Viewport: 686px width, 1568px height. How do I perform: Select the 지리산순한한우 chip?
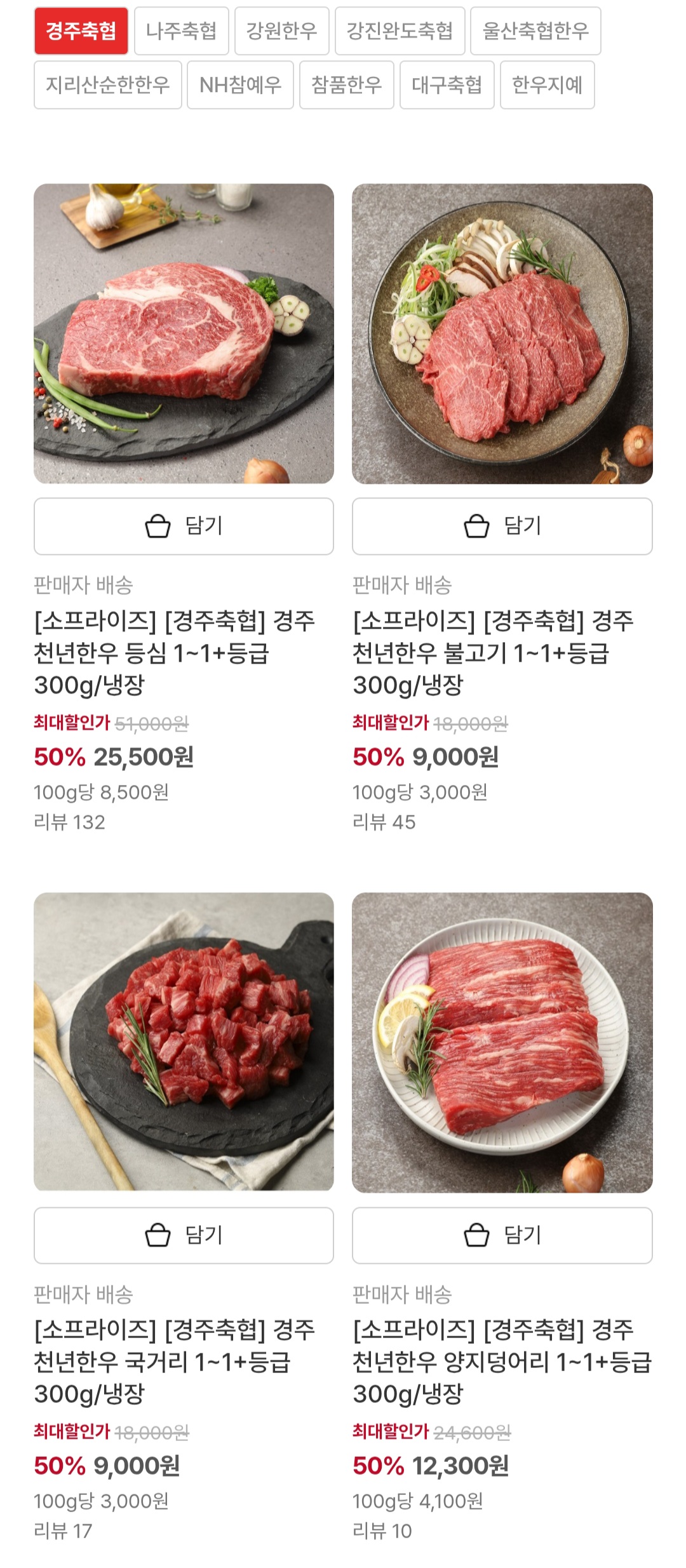point(108,85)
